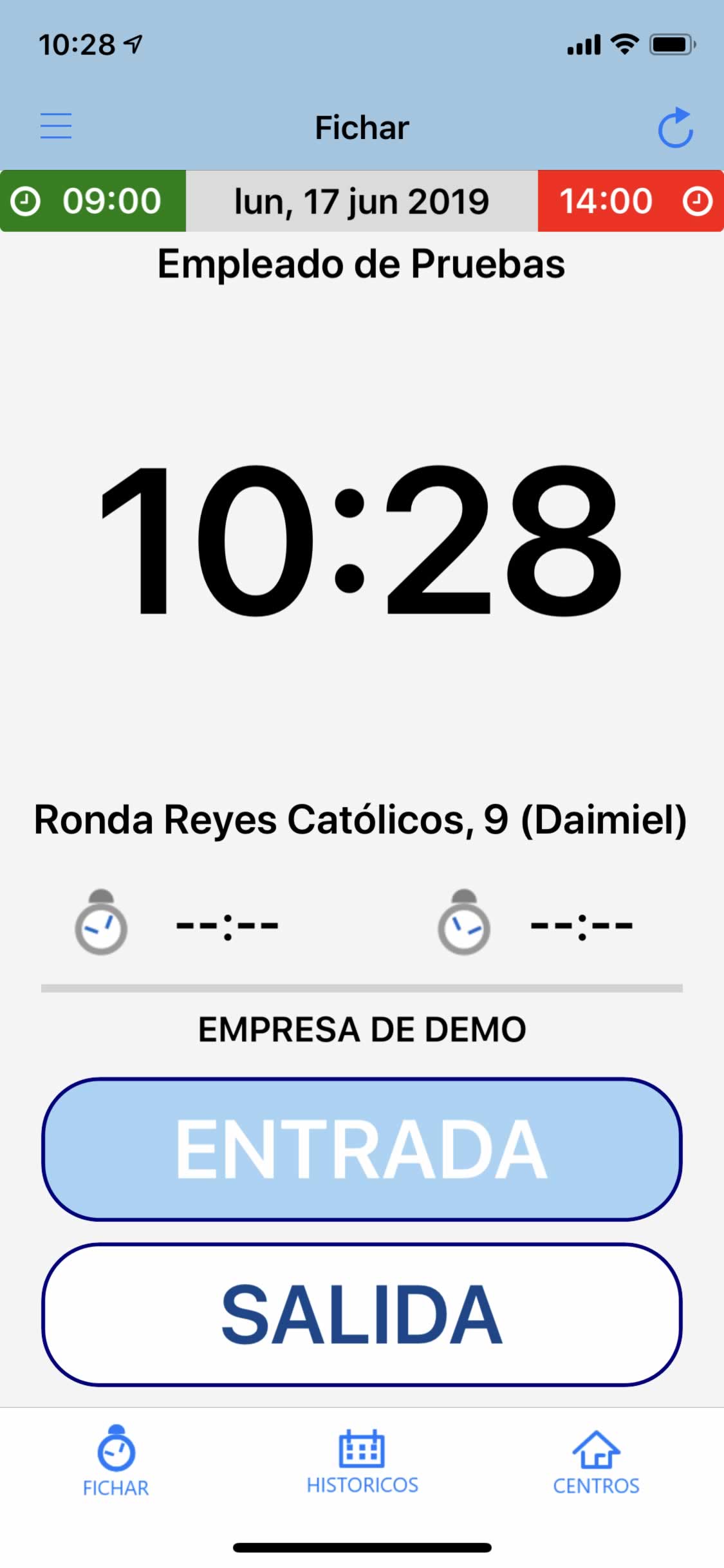Open the hamburger menu

click(x=56, y=126)
